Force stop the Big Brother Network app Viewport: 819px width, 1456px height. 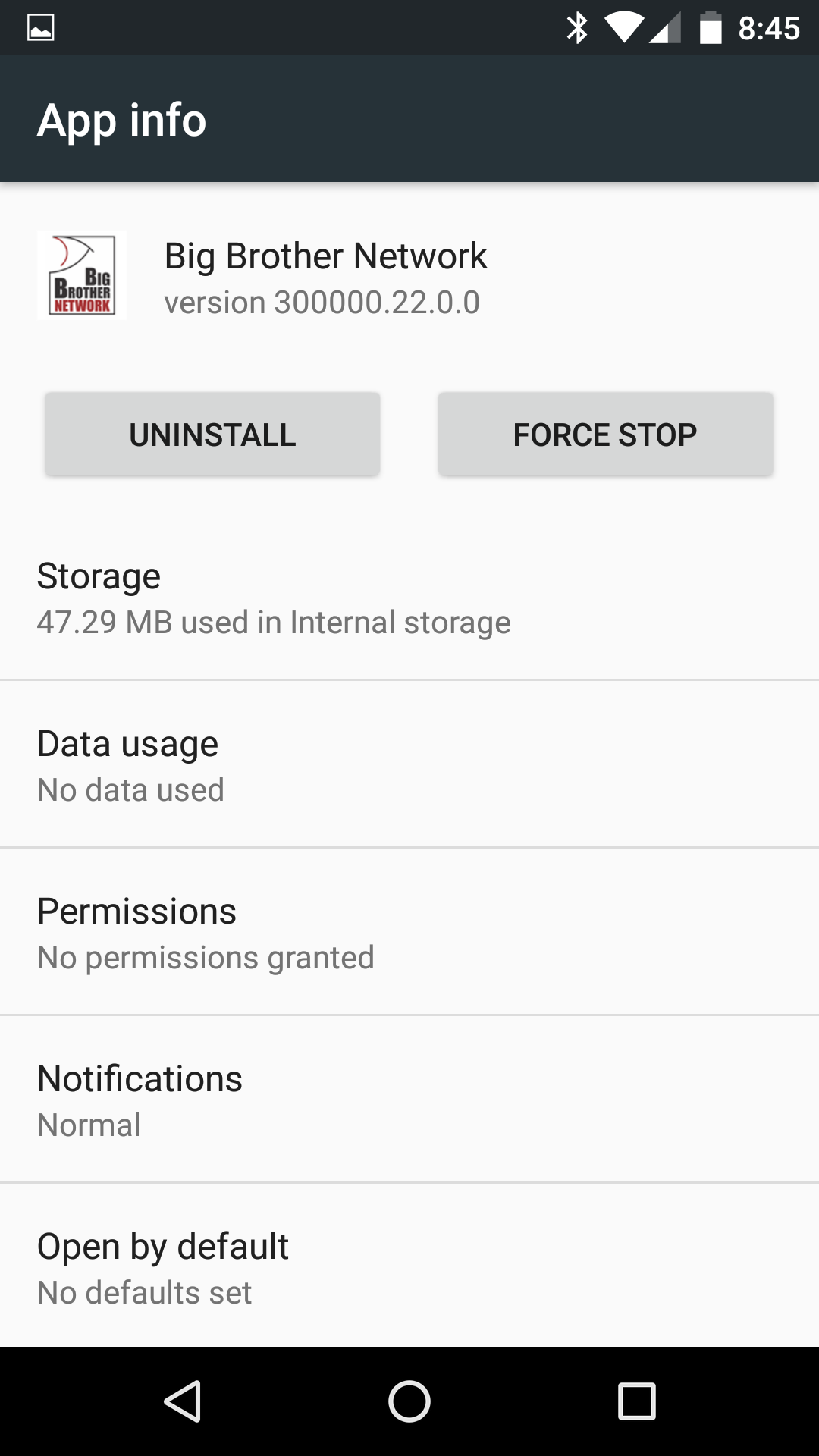click(x=605, y=434)
